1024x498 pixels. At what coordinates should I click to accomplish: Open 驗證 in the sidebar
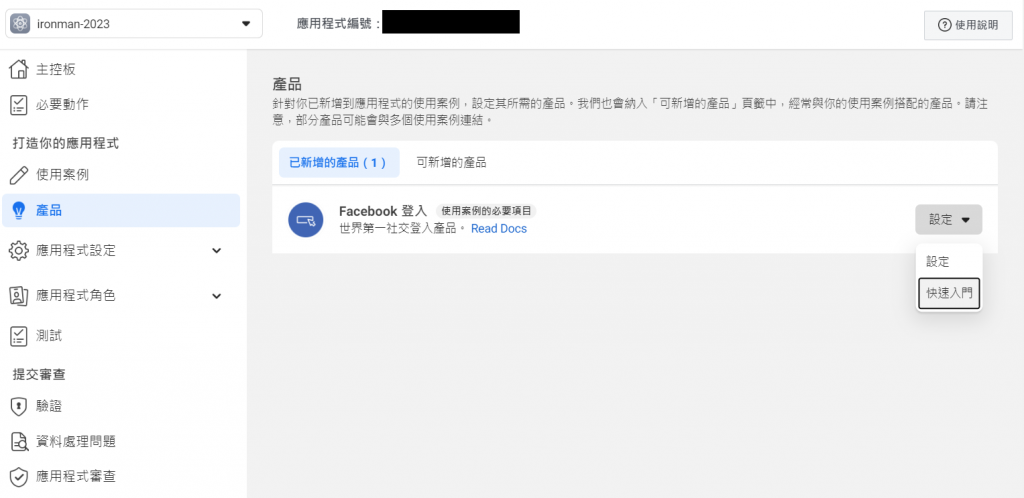coord(50,406)
